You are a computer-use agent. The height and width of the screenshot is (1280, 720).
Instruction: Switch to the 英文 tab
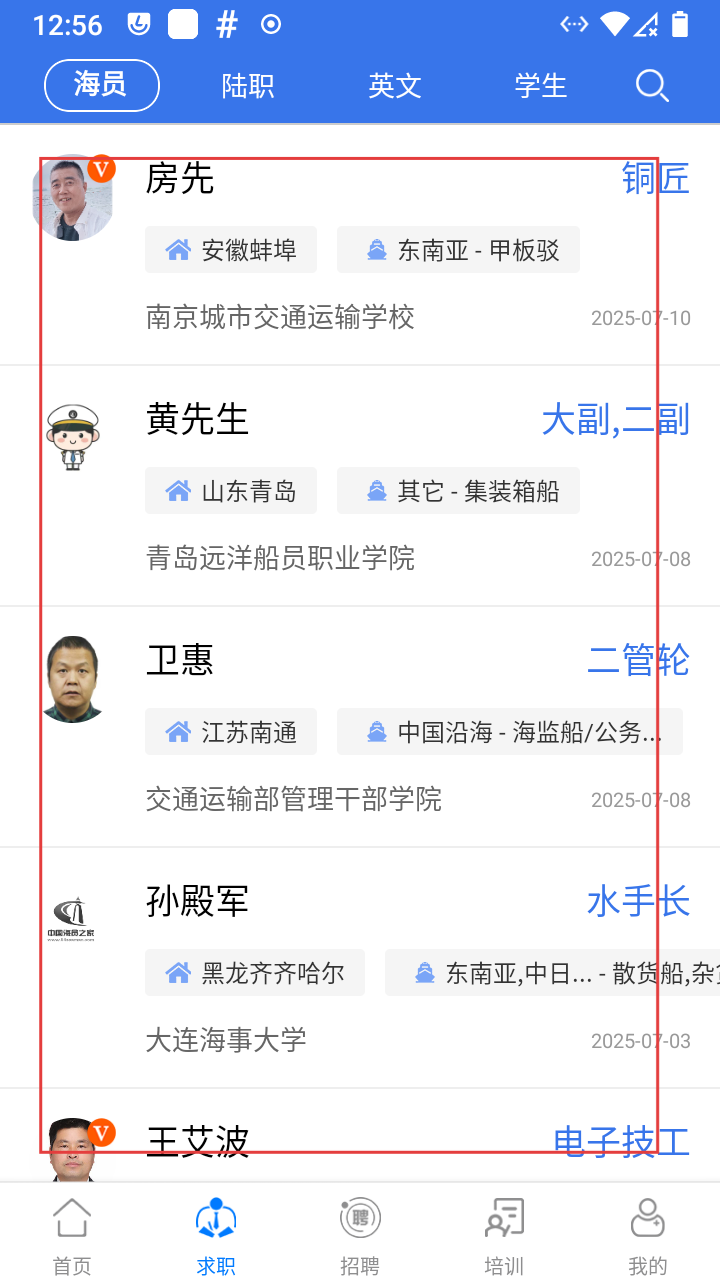[x=394, y=86]
